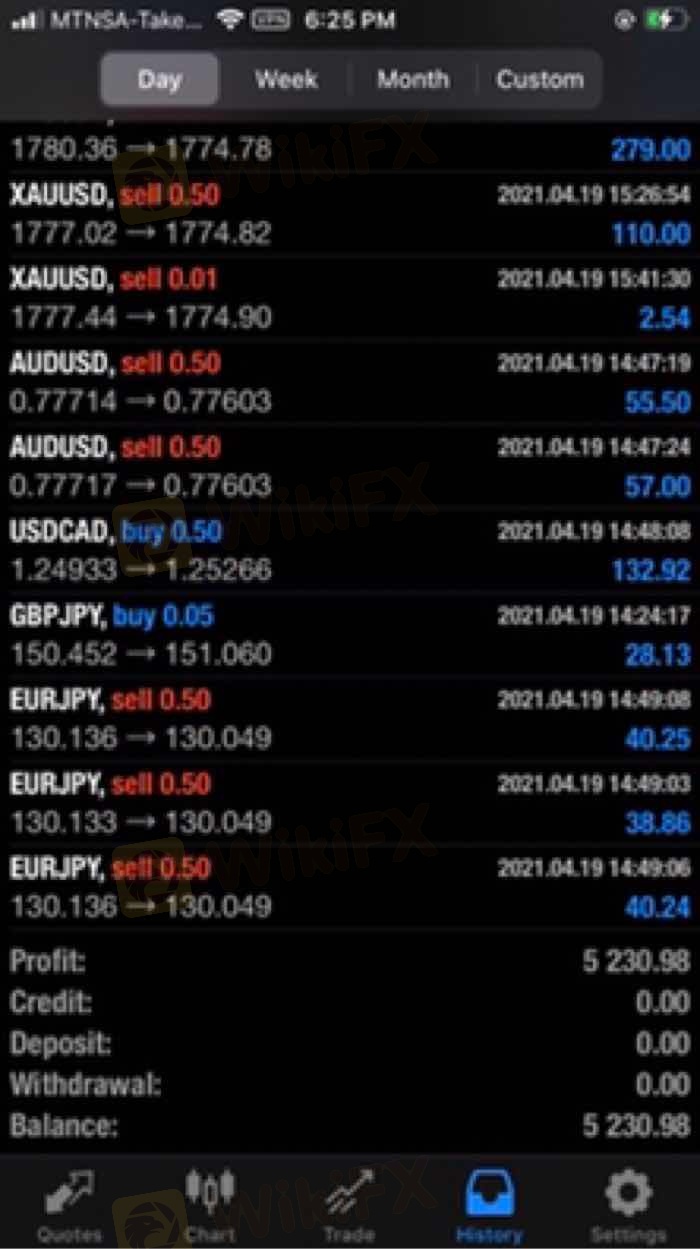Show history for the Month
This screenshot has height=1249, width=700.
pos(413,80)
